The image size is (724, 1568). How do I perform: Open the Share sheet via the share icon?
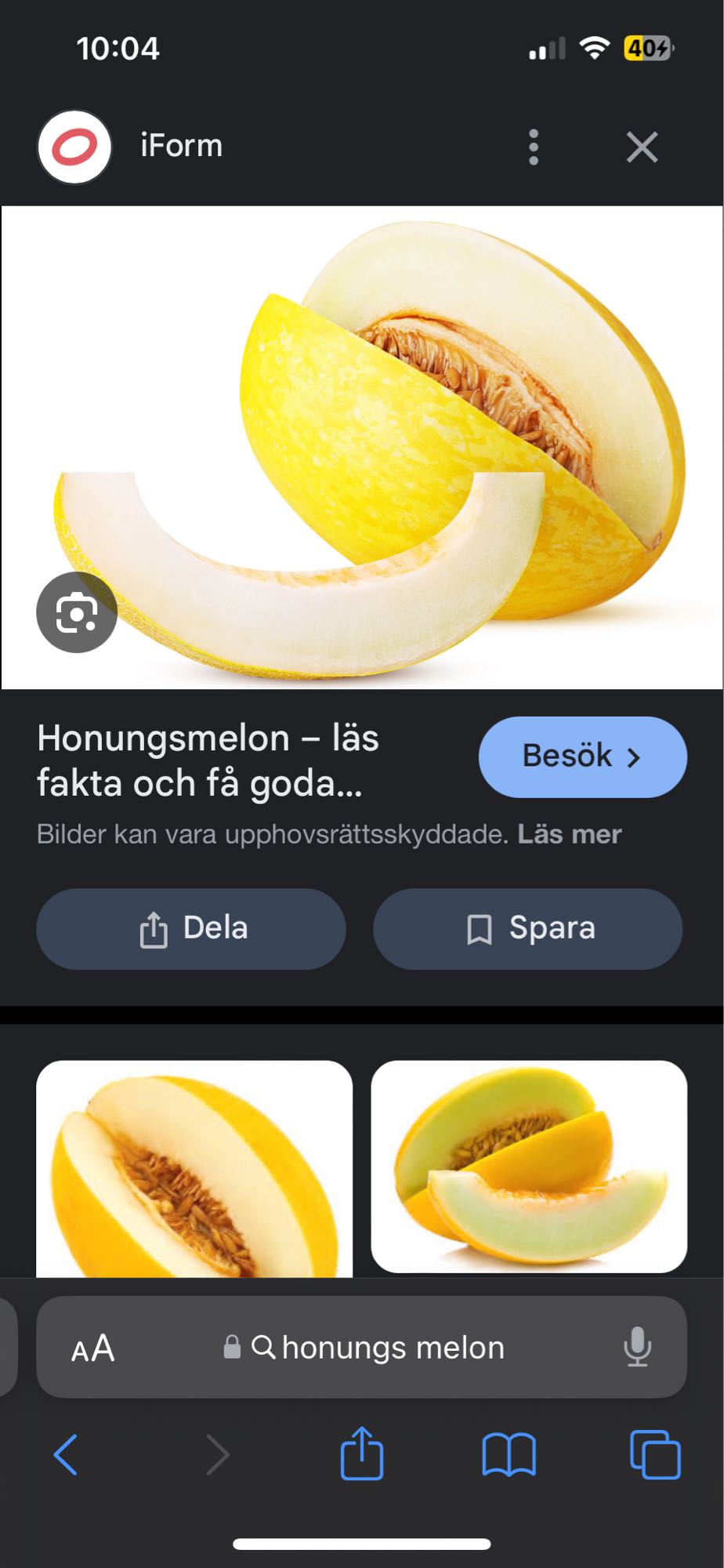tap(361, 1454)
